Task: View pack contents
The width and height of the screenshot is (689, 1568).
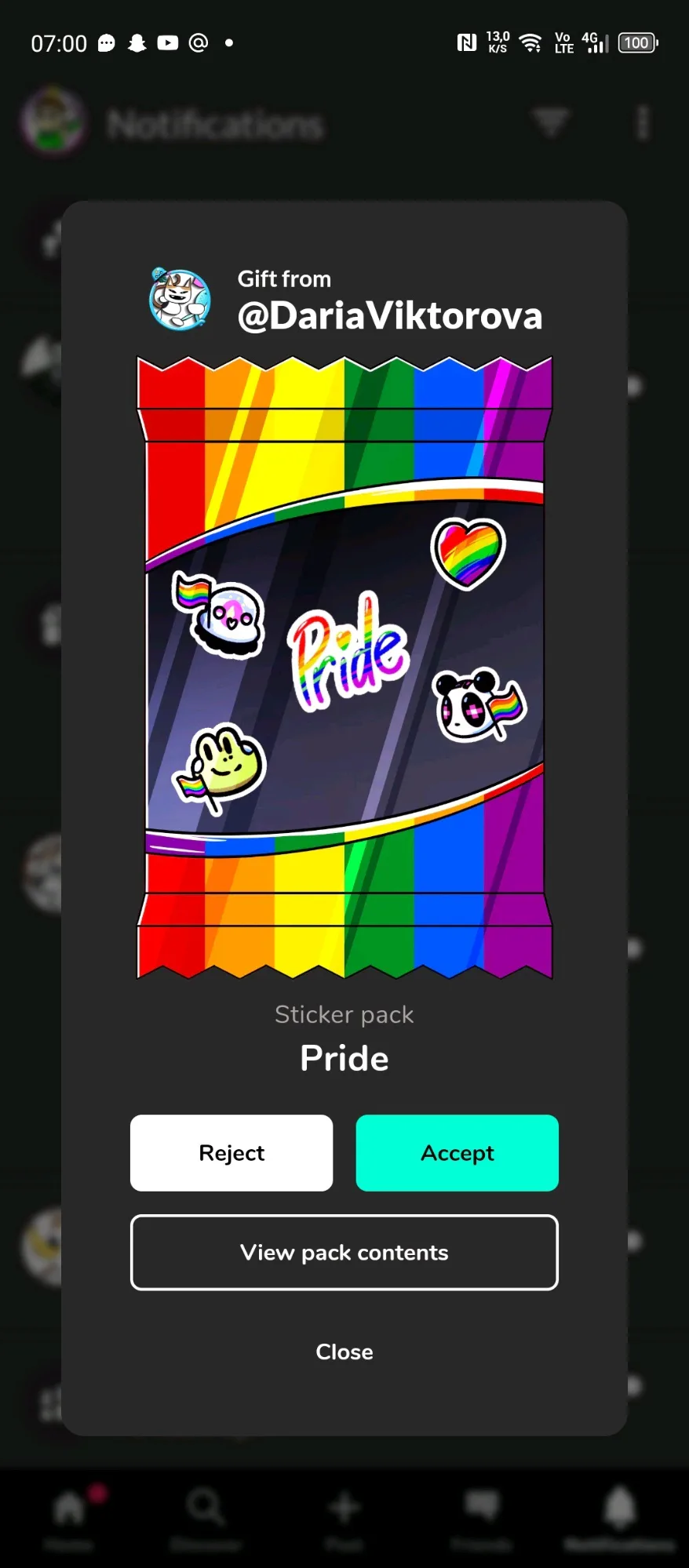Action: 344,1252
